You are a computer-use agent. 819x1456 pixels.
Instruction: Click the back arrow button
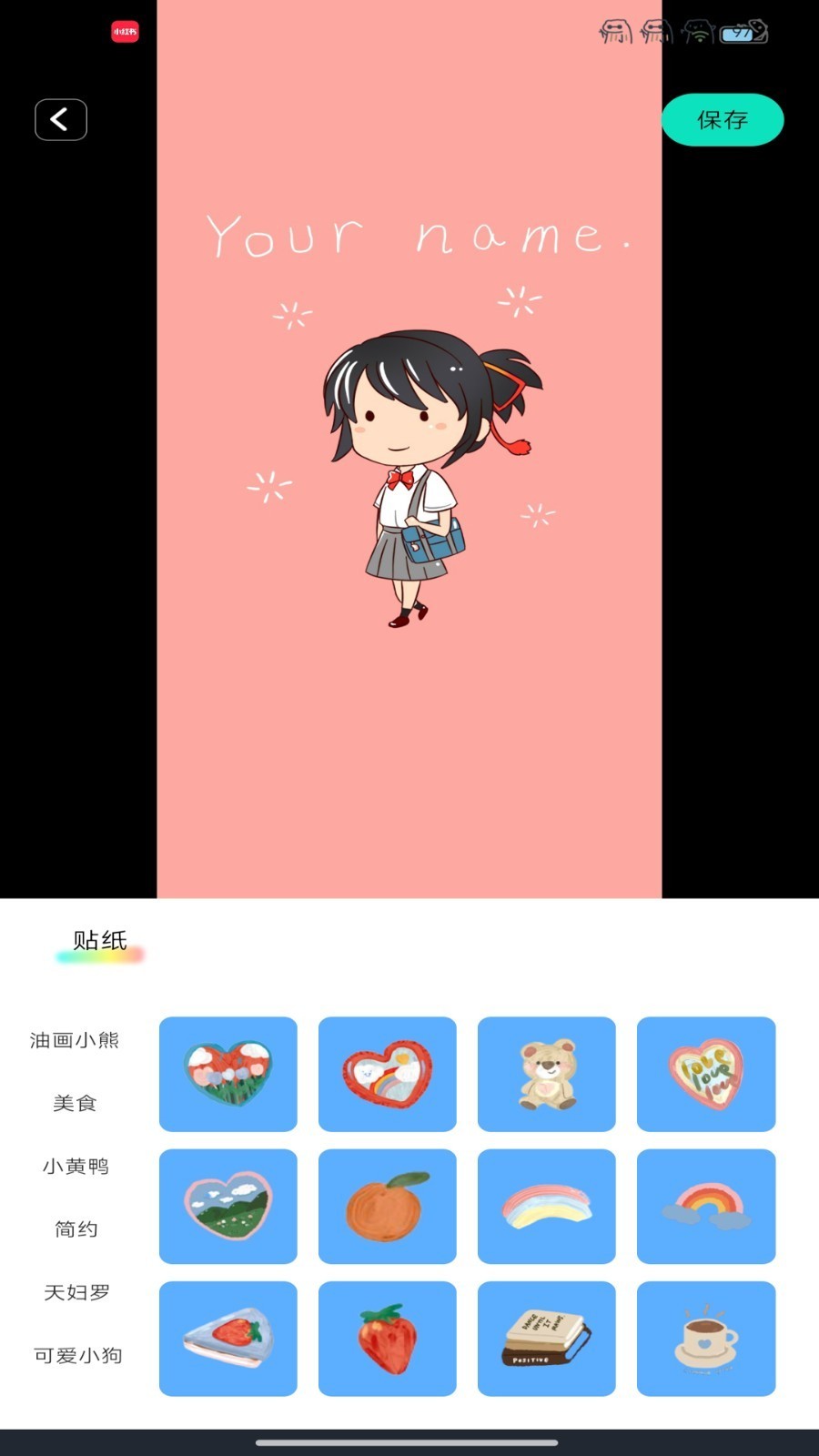pos(60,119)
